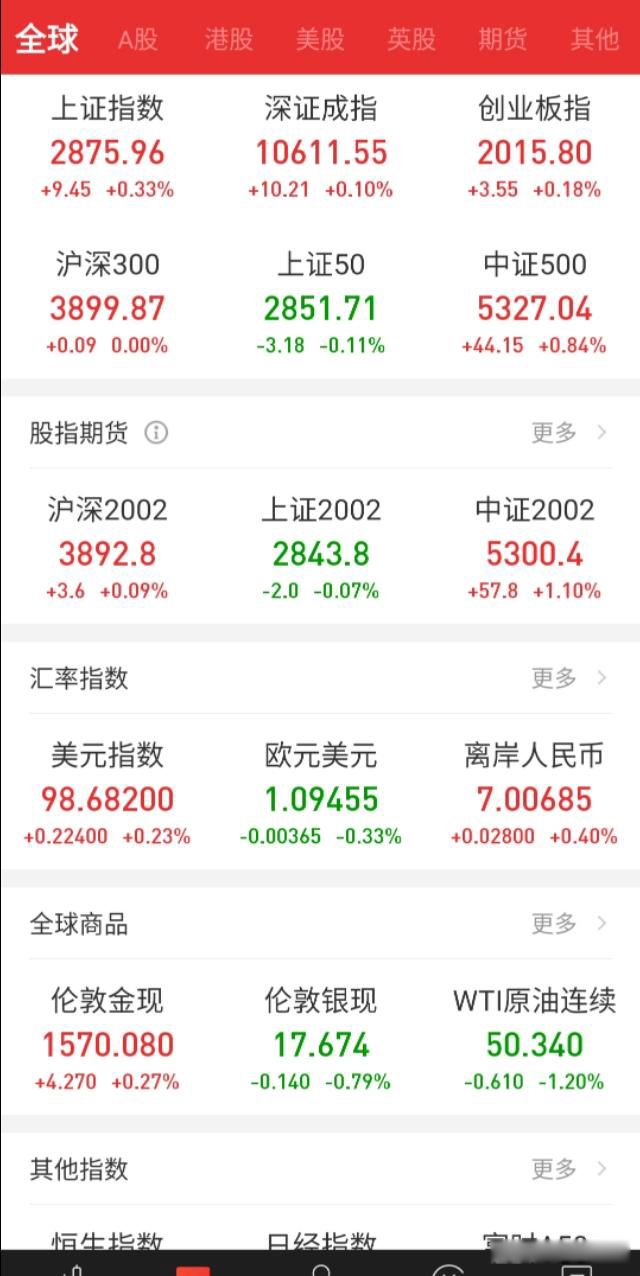The width and height of the screenshot is (640, 1276).
Task: Show more 汇率指数 via 更多
Action: click(x=568, y=678)
